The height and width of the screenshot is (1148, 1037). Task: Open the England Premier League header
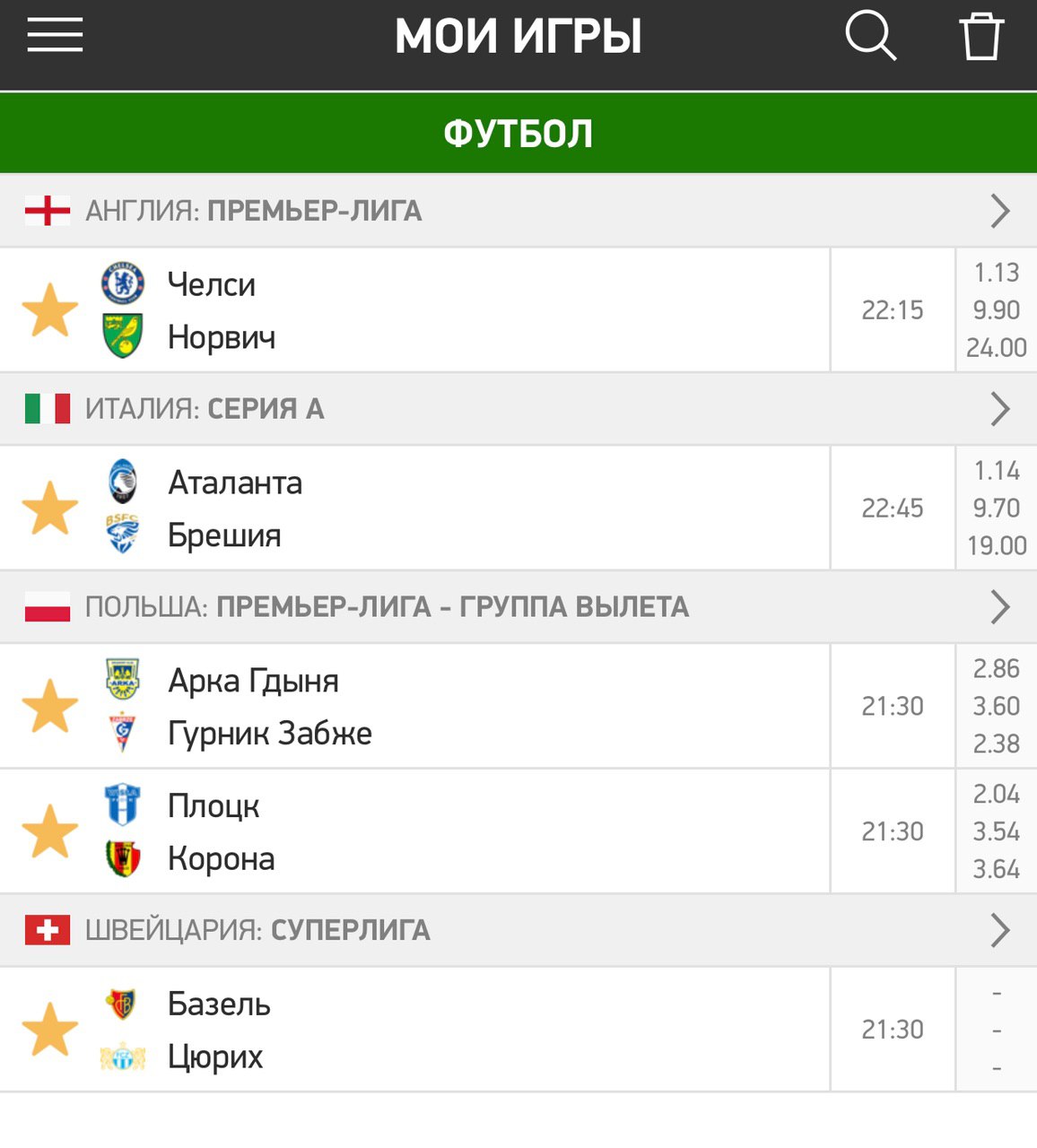[x=518, y=211]
